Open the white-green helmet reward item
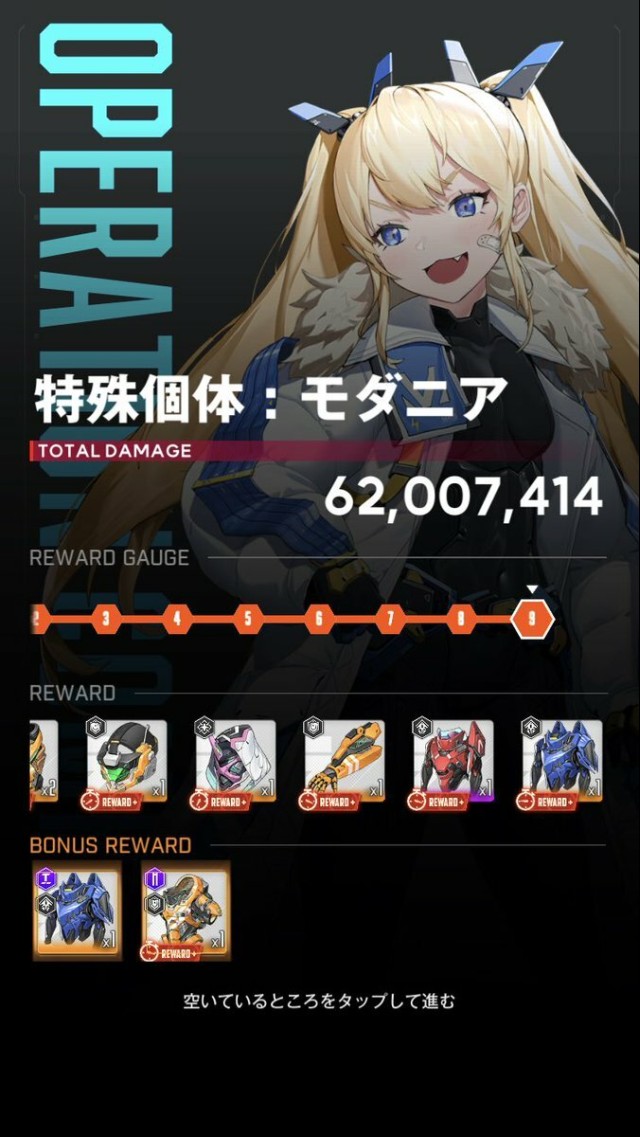This screenshot has height=1137, width=640. 126,762
